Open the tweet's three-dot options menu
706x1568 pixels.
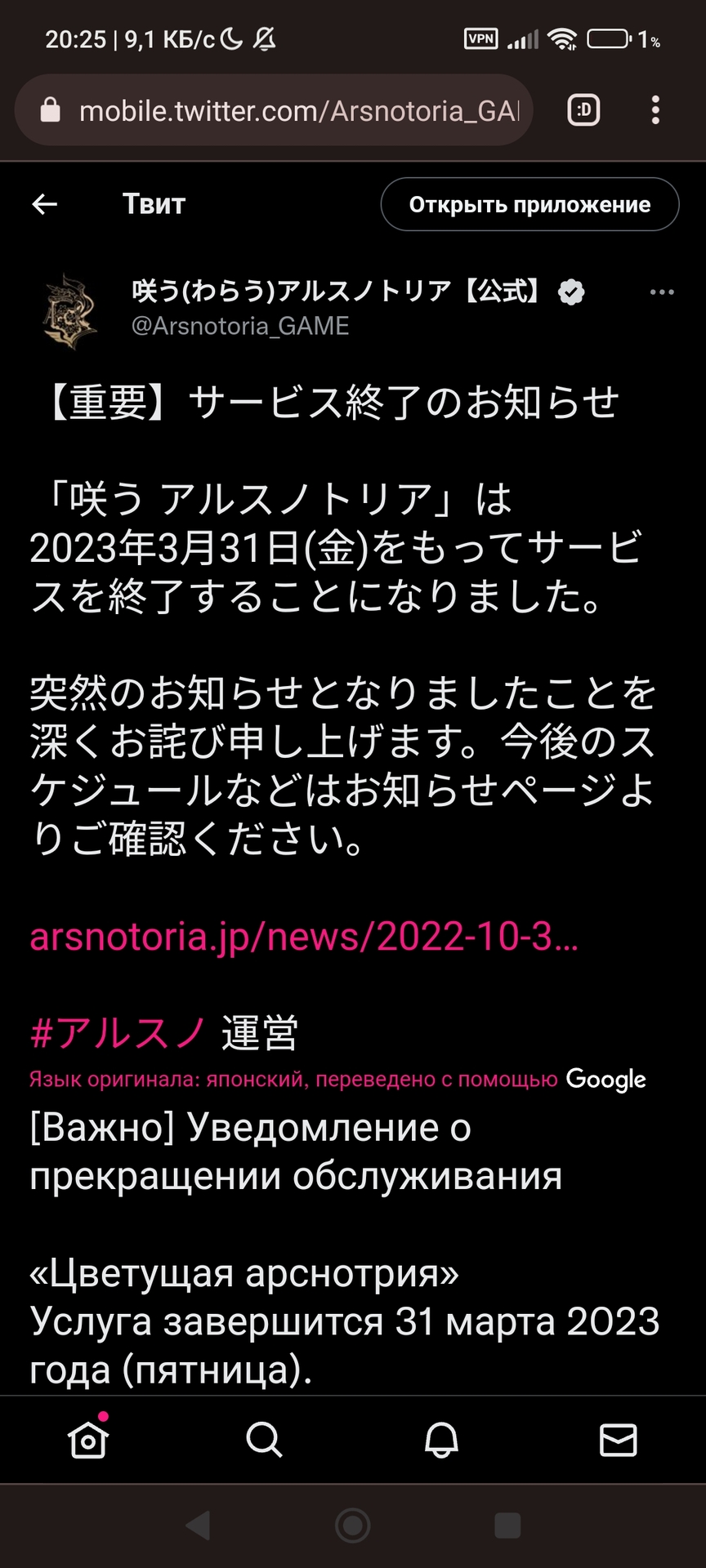point(661,292)
